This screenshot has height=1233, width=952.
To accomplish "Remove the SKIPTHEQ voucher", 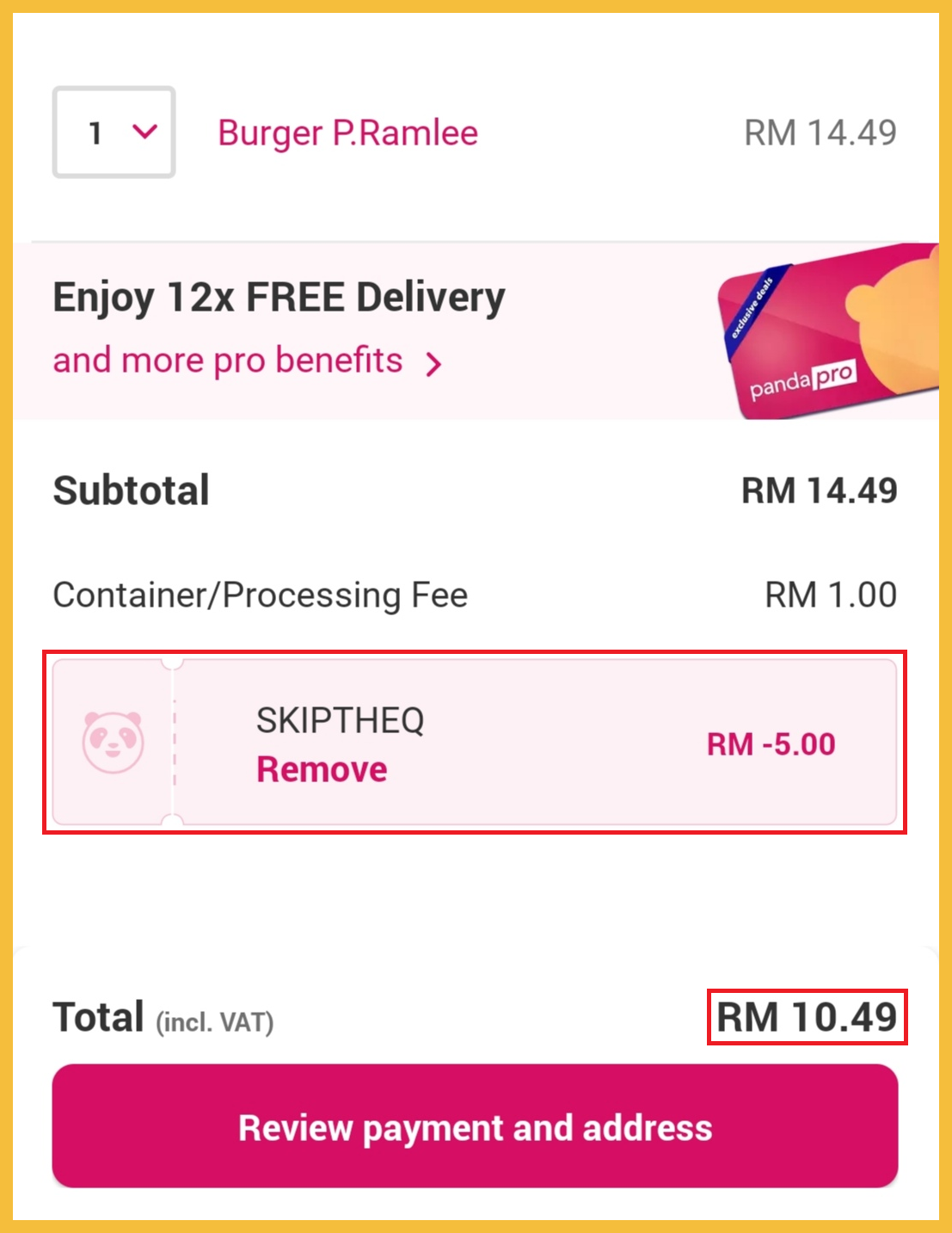I will (x=322, y=769).
